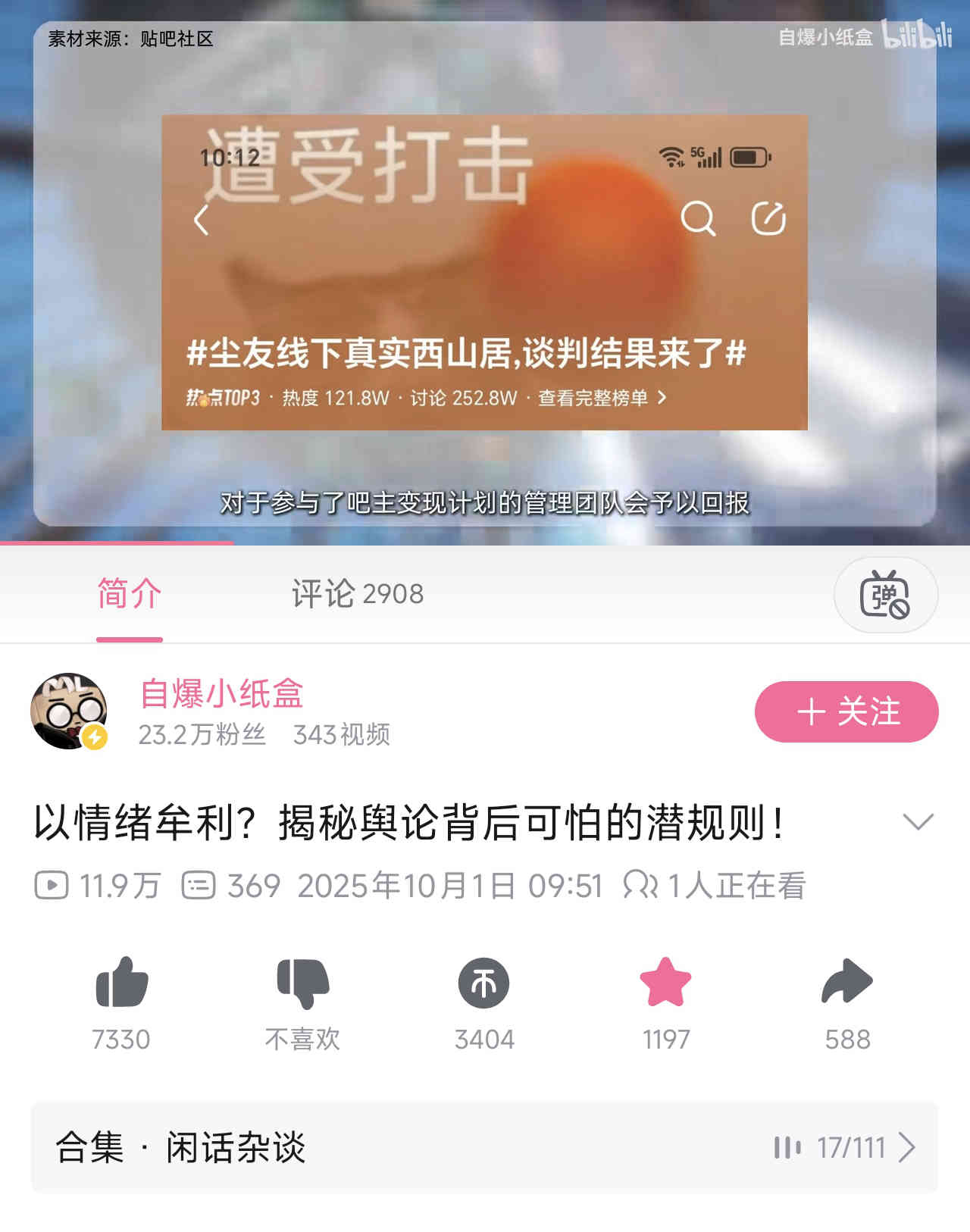Screen dimensions: 970x1232
Task: Mark video as 不喜欢
Action: pyautogui.click(x=302, y=983)
